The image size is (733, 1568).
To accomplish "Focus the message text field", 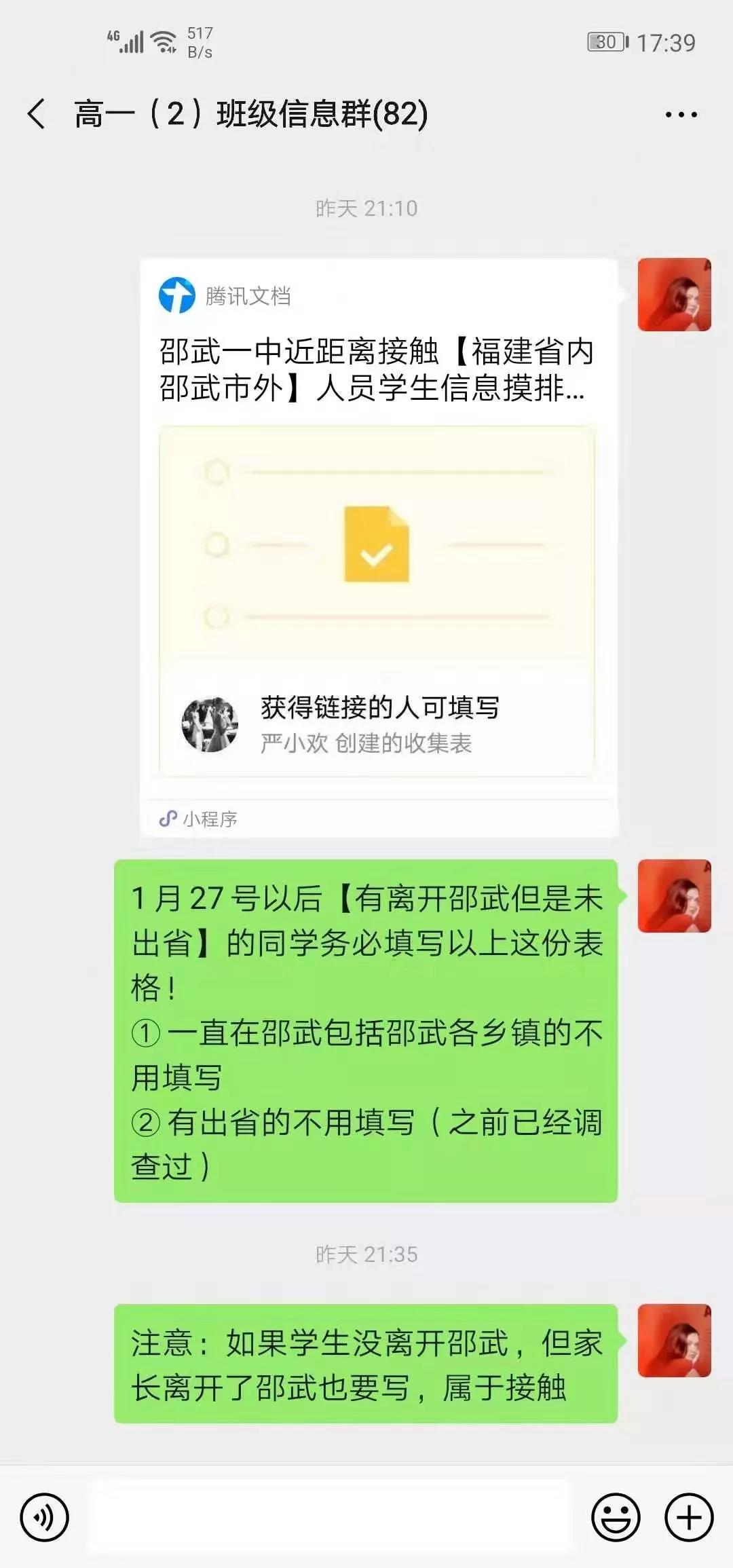I will 330,1517.
